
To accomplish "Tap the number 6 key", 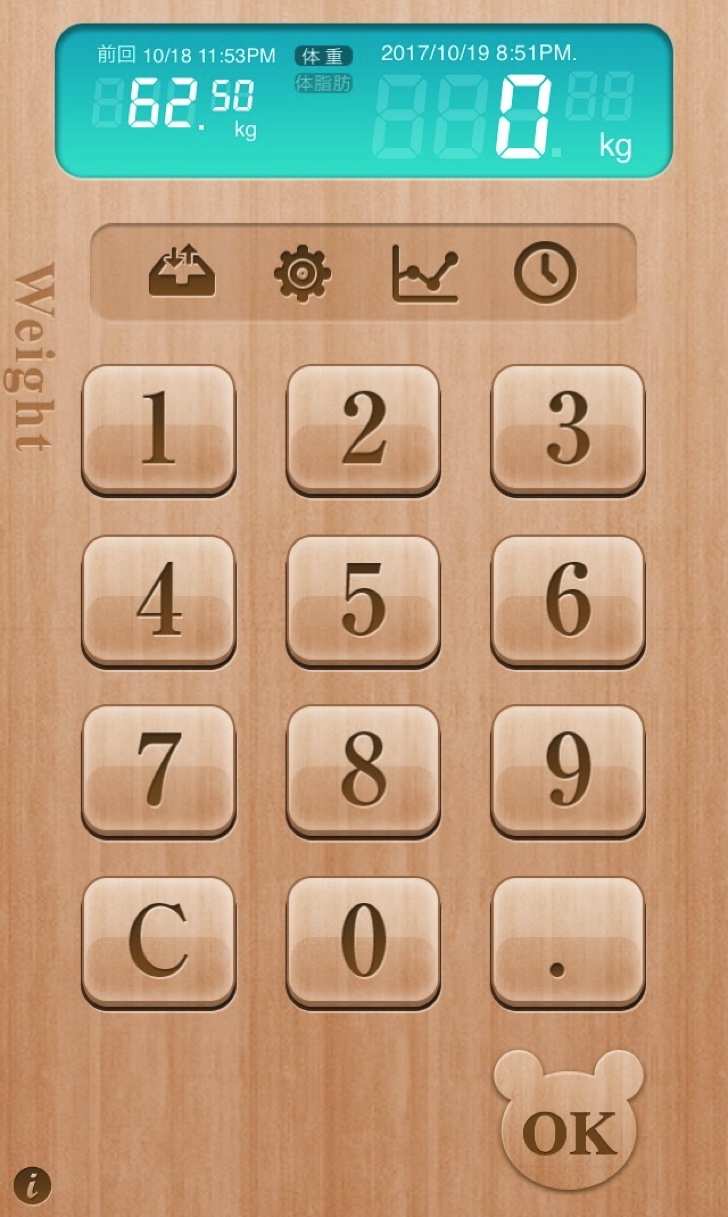I will click(x=567, y=600).
